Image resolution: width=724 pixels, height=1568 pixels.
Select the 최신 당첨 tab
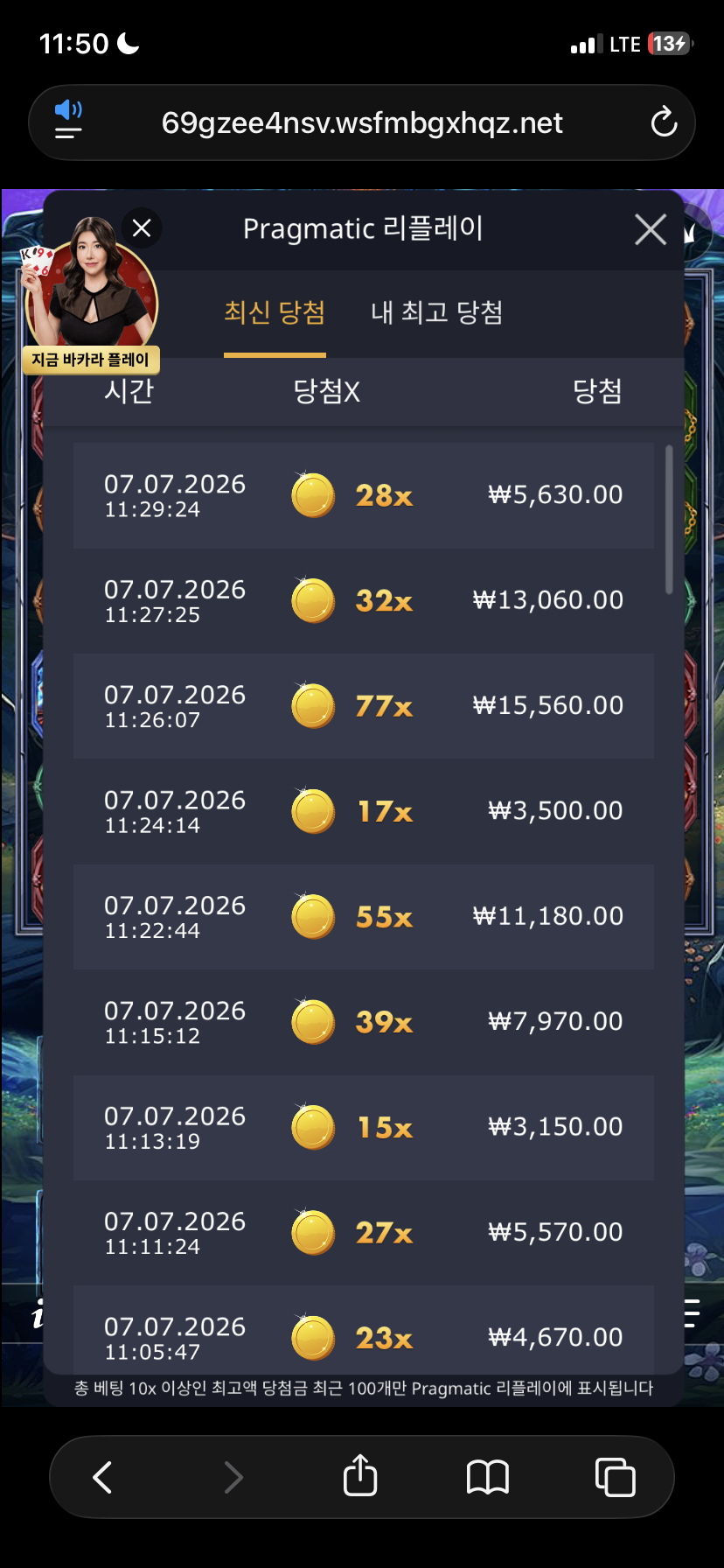[275, 312]
